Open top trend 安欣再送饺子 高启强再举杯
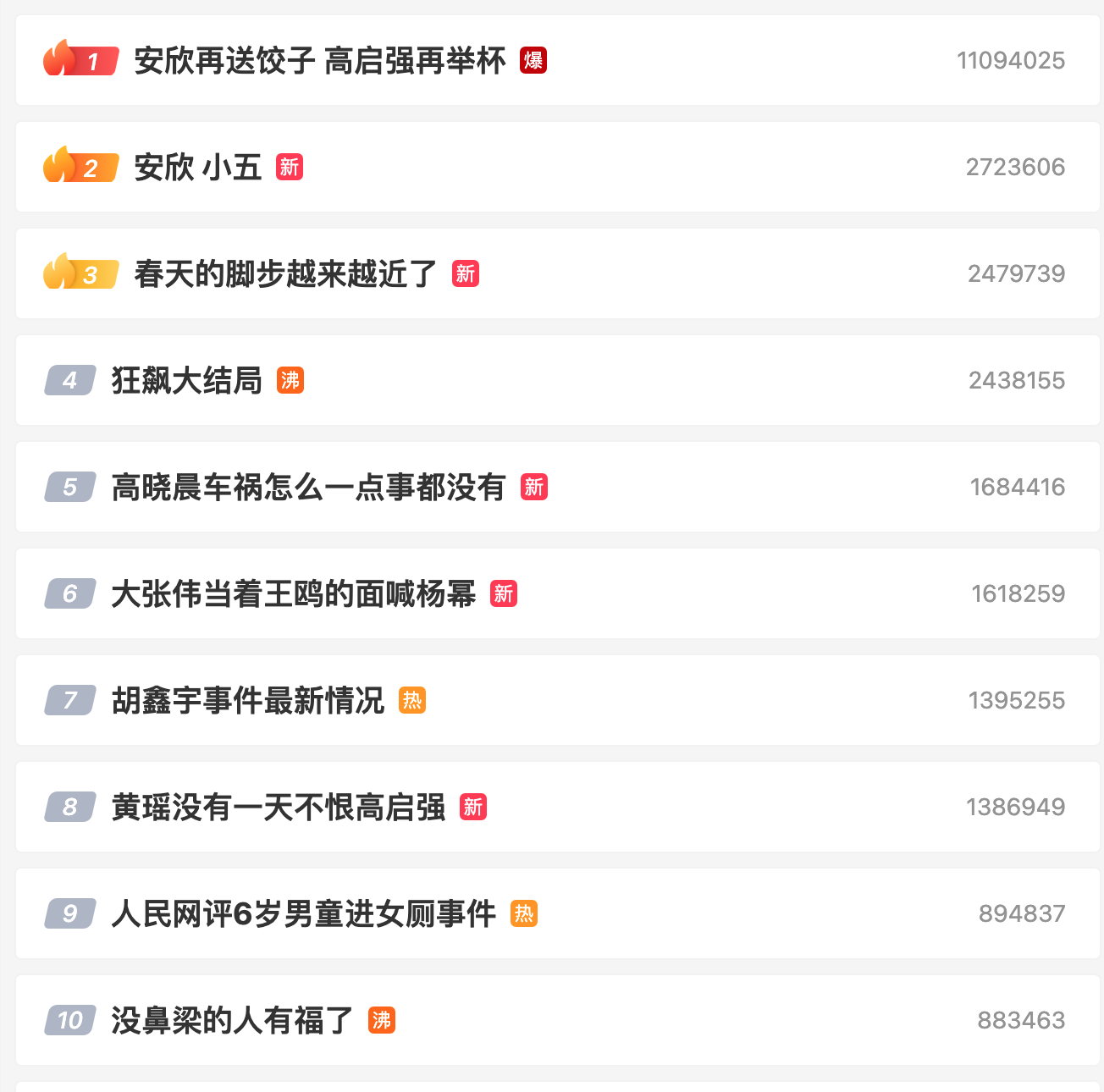This screenshot has width=1104, height=1092. point(320,61)
